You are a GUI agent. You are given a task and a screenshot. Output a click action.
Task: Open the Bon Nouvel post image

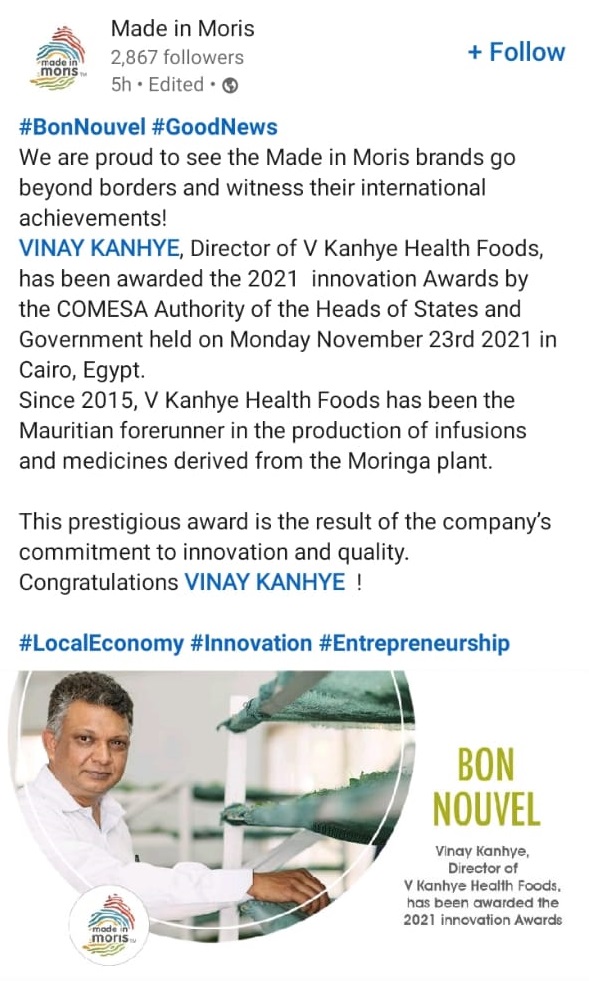(x=292, y=818)
